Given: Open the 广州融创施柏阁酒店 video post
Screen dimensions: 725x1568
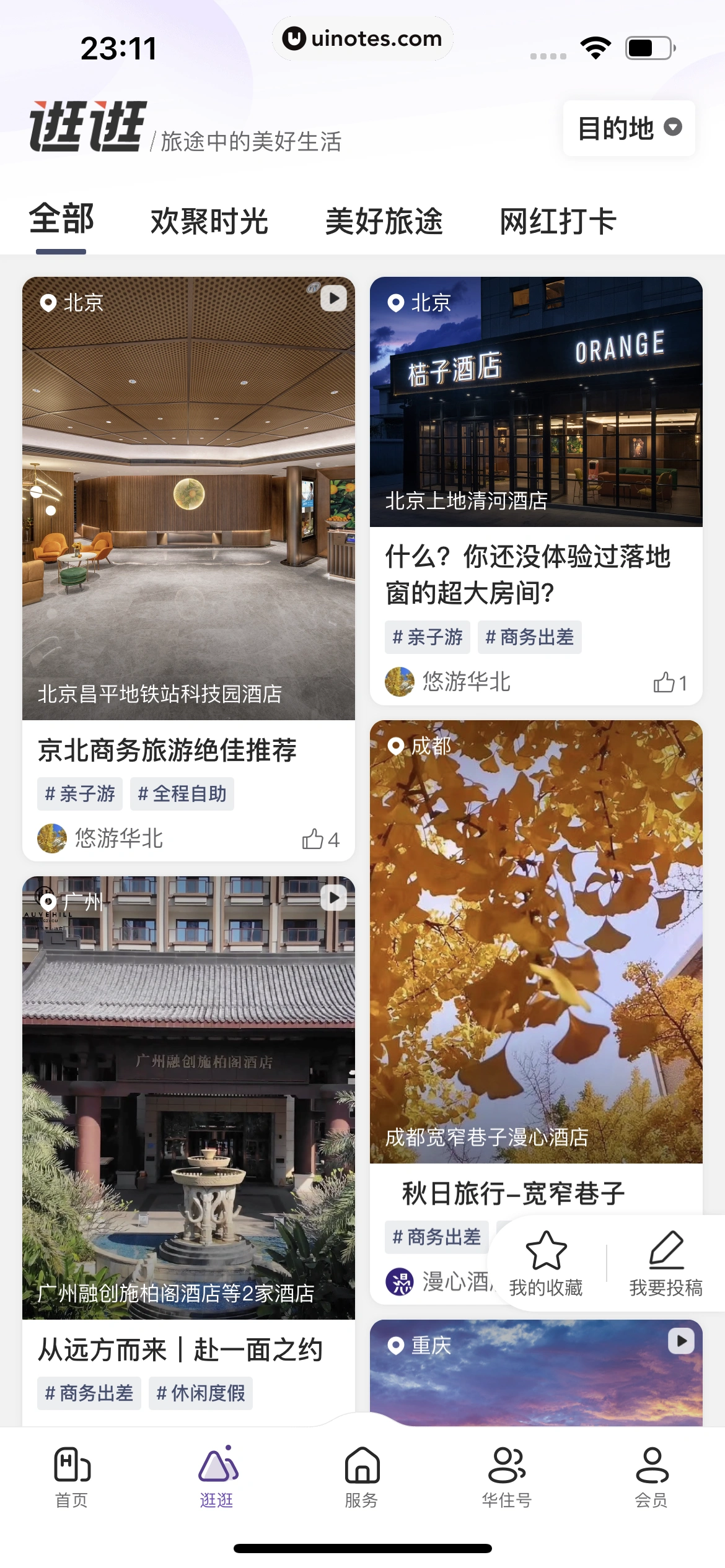Looking at the screenshot, I should (x=188, y=1097).
